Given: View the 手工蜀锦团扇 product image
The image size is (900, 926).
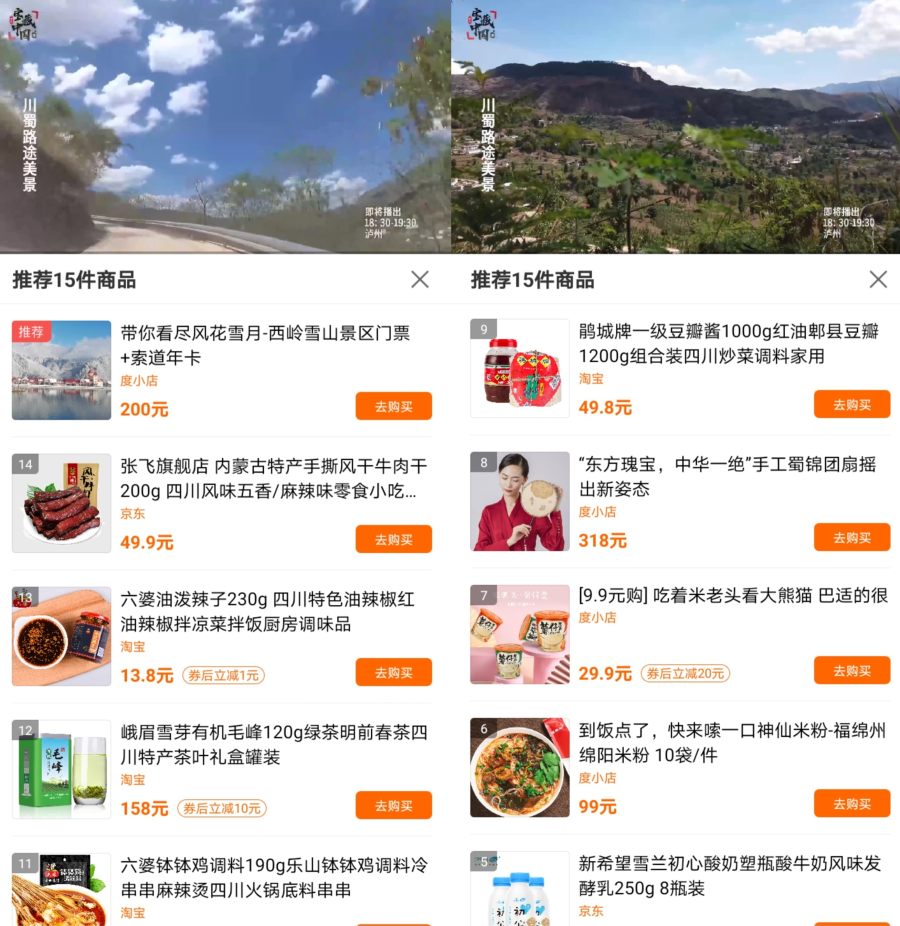Looking at the screenshot, I should pos(520,501).
